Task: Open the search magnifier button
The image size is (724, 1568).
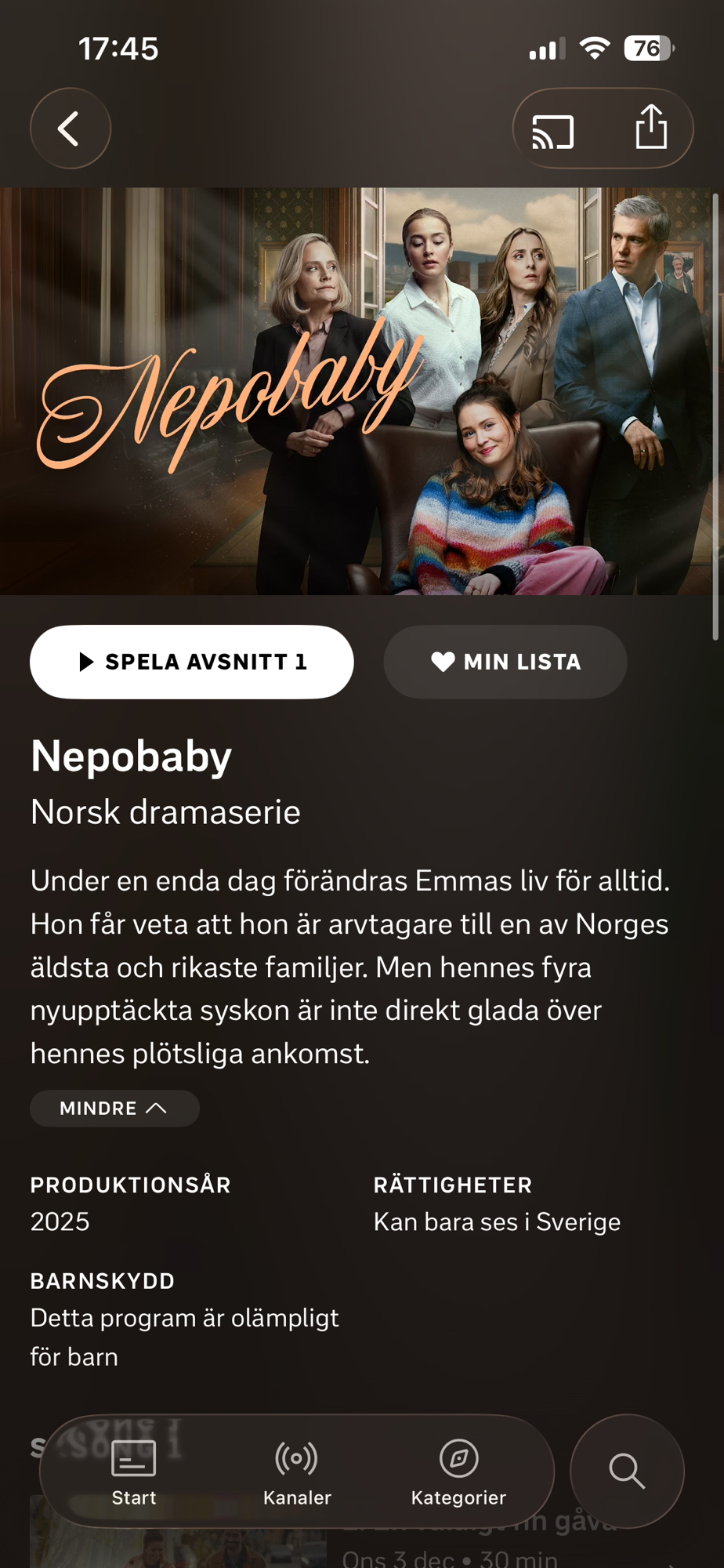Action: [627, 1471]
